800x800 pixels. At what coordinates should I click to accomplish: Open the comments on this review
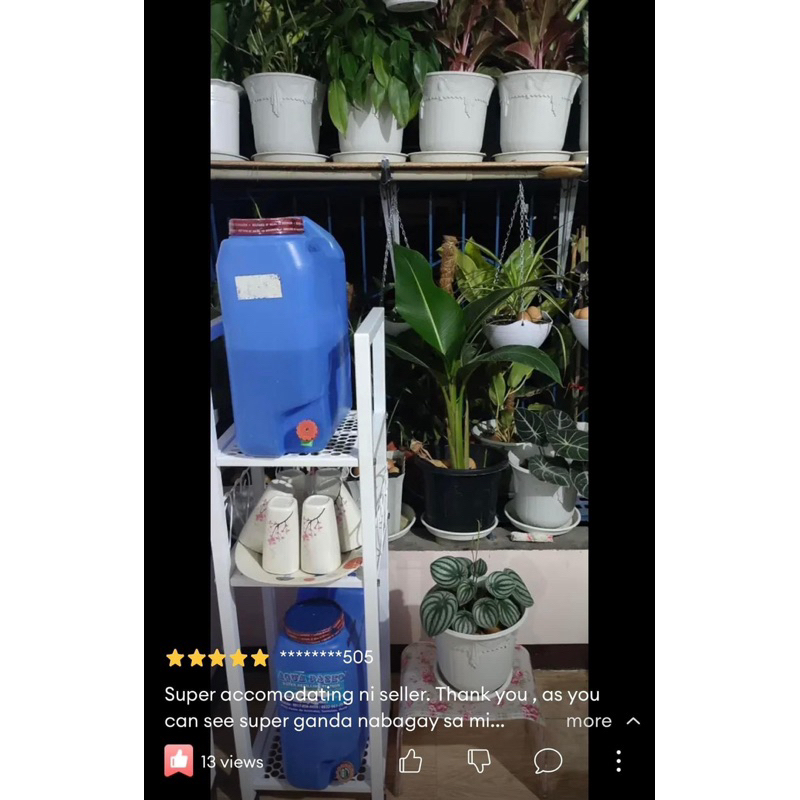click(548, 761)
